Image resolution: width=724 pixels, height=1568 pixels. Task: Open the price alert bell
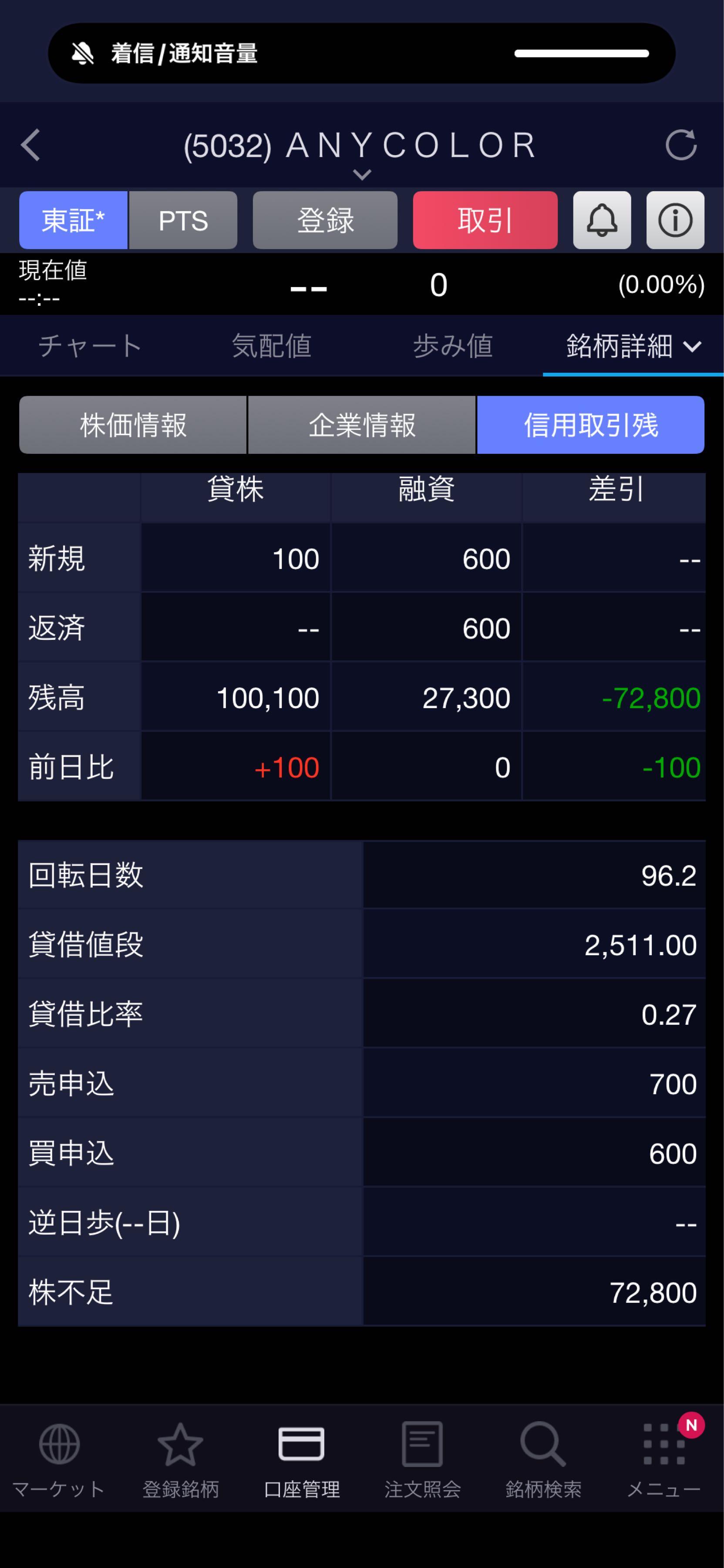pos(602,220)
